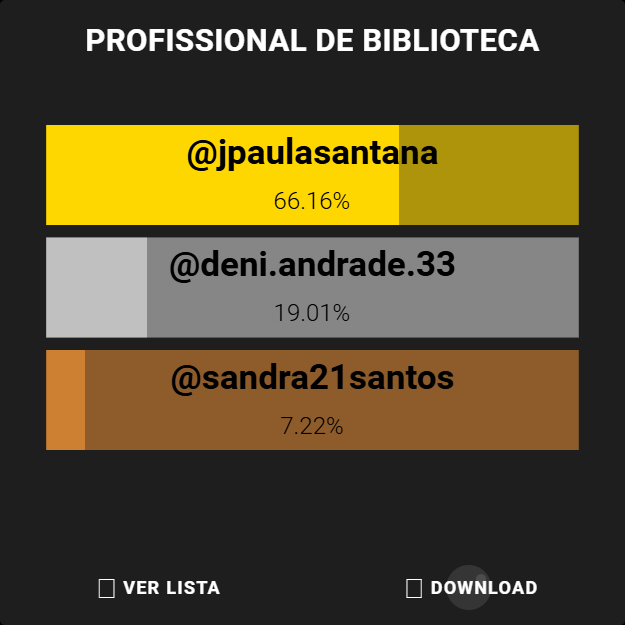The image size is (625, 625).
Task: Tap the DOWNLOAD button
Action: 472,588
